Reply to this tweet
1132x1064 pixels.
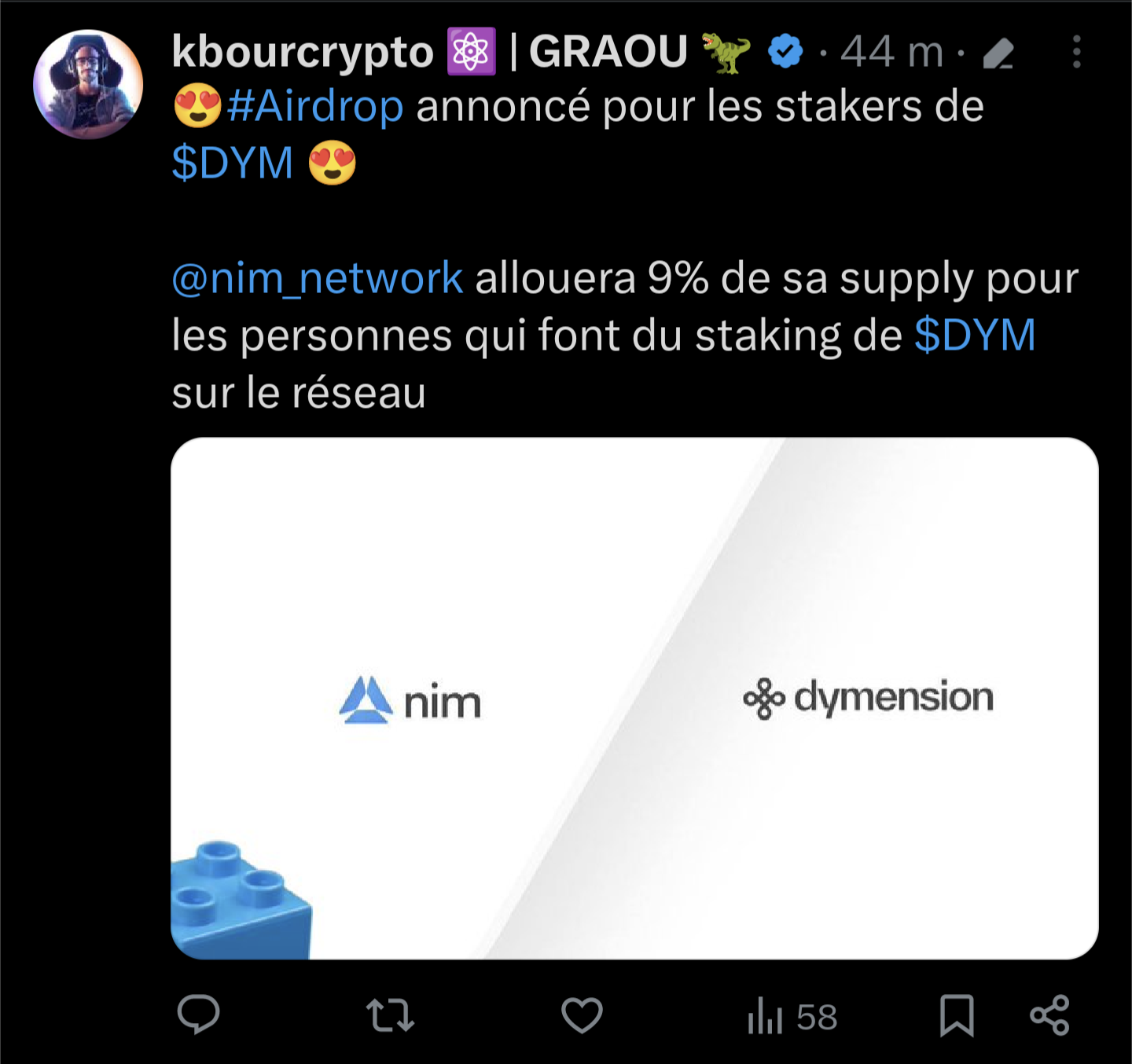pyautogui.click(x=198, y=1014)
